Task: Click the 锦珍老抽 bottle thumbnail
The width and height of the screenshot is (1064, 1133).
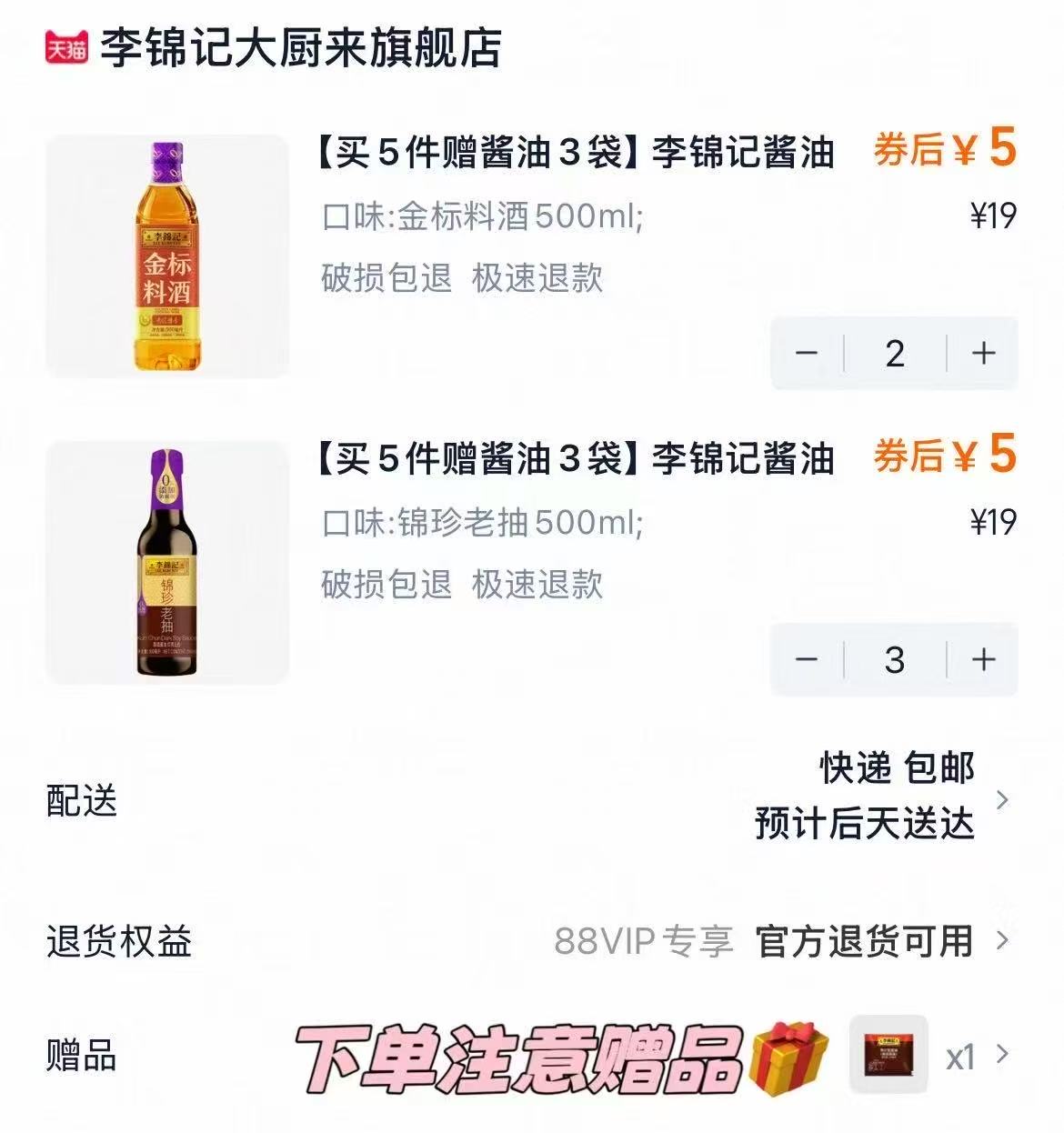Action: coord(168,564)
